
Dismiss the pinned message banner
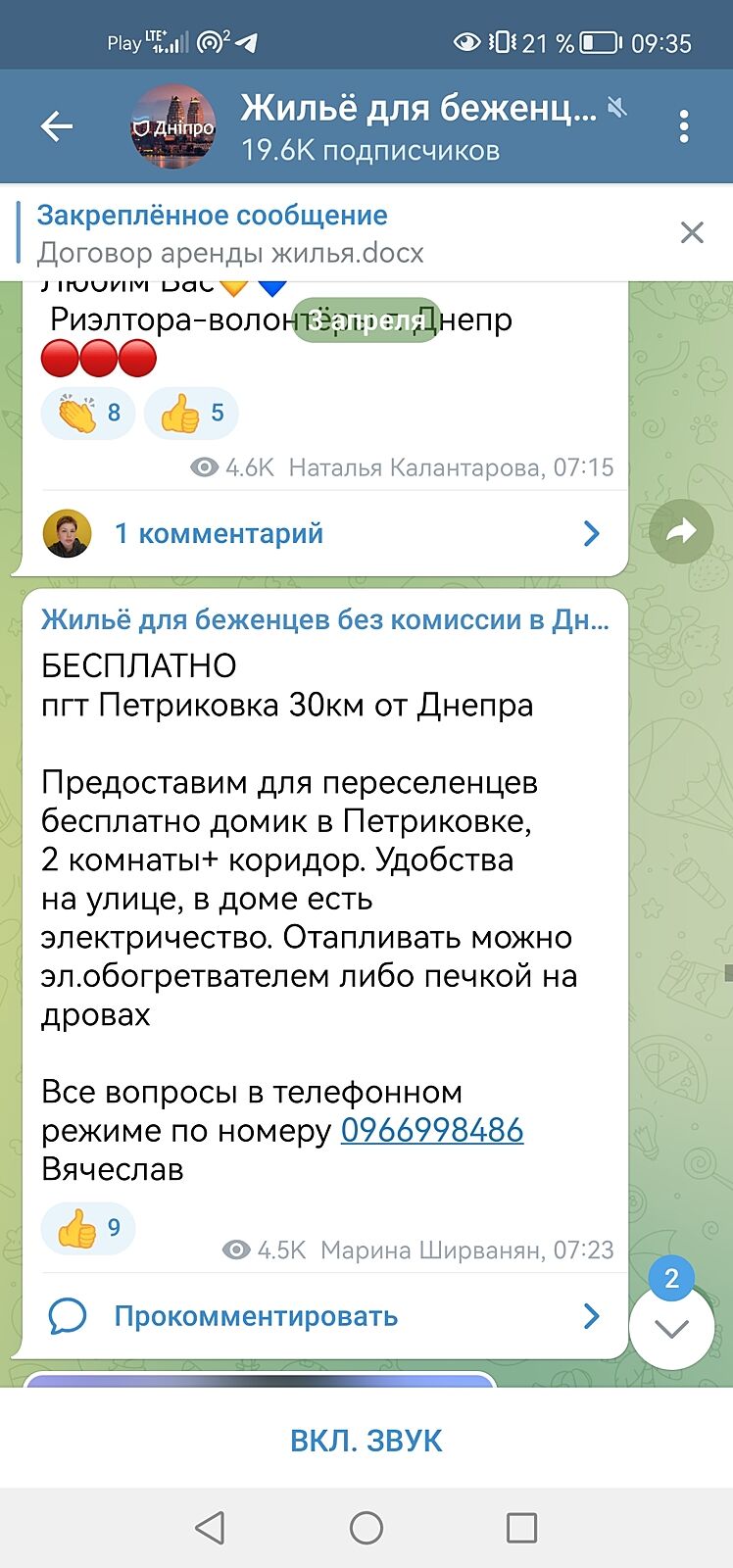(x=692, y=232)
